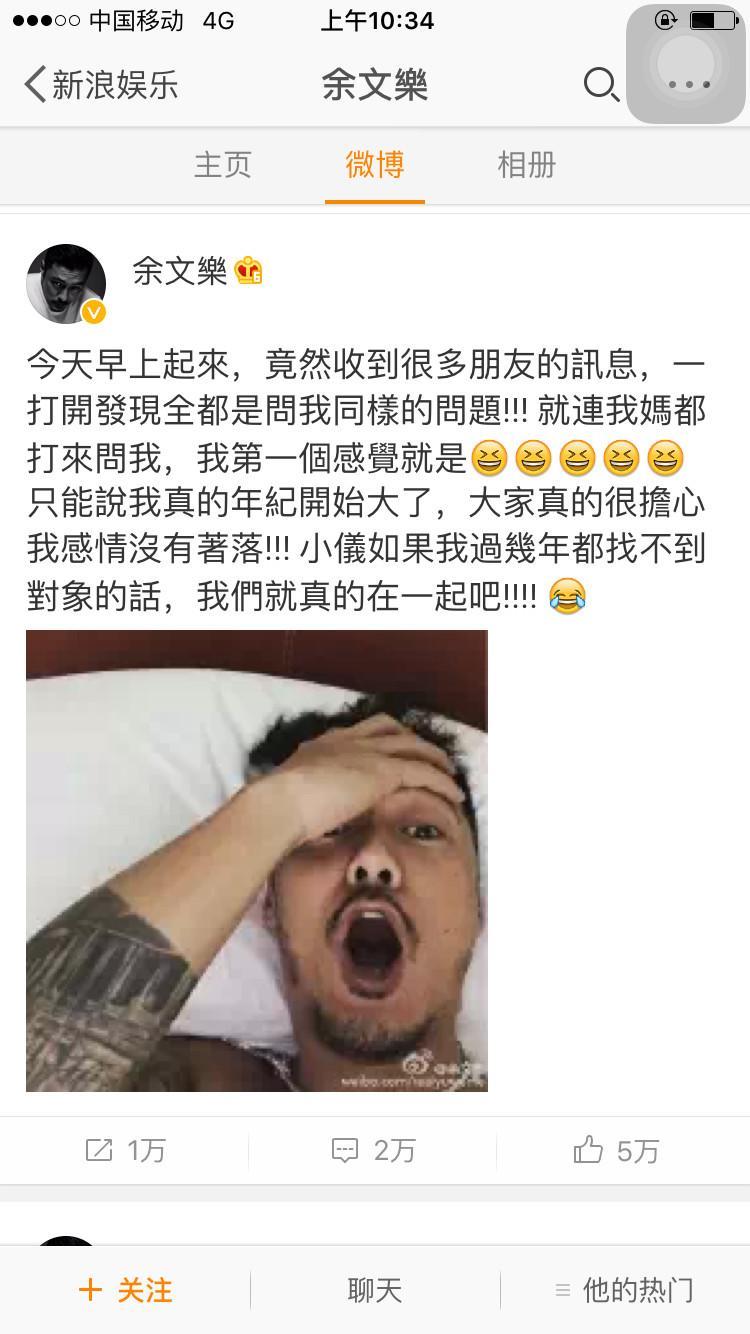Go back to 新浪娱乐
Image resolution: width=750 pixels, height=1334 pixels.
coord(100,85)
